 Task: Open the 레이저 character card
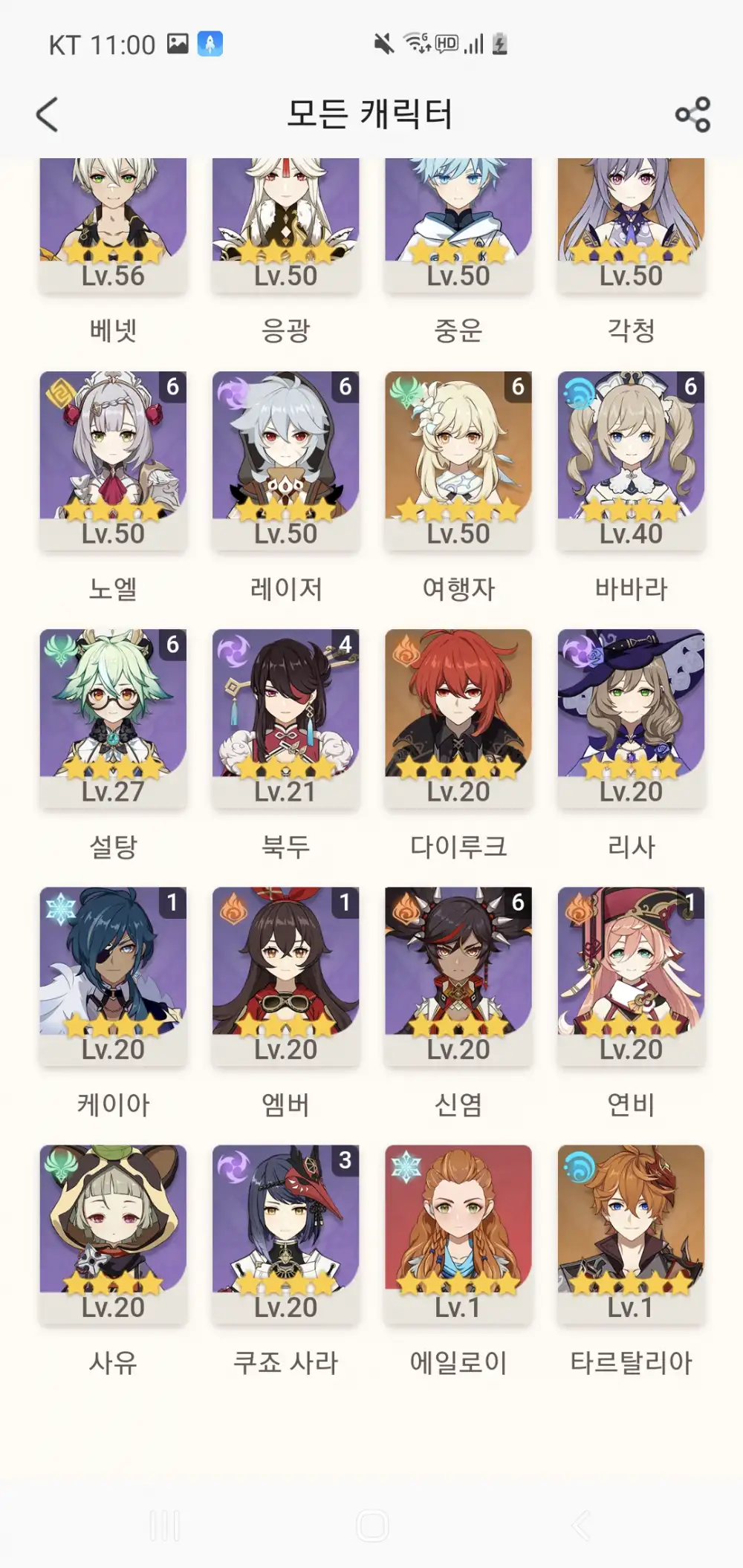tap(285, 461)
